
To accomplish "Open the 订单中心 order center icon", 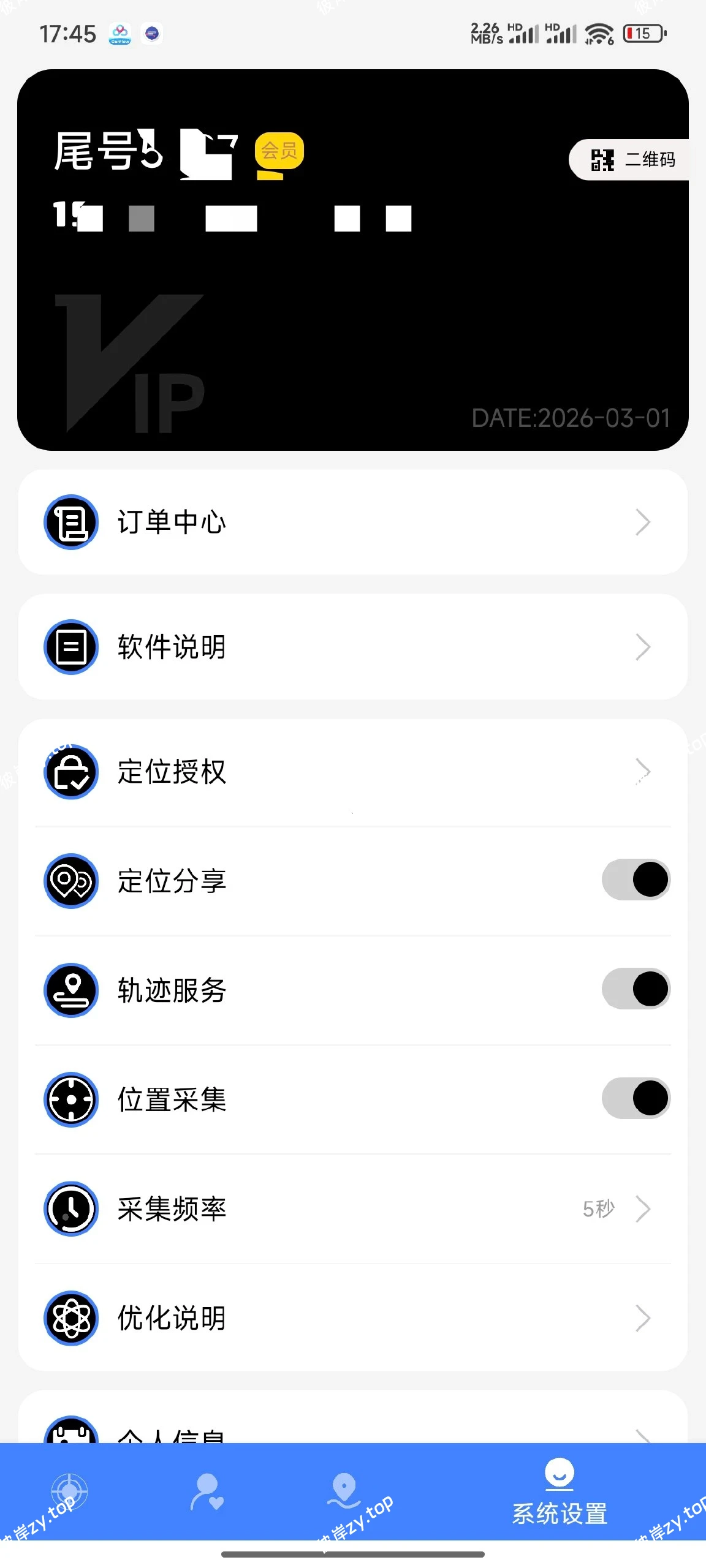I will (x=70, y=522).
